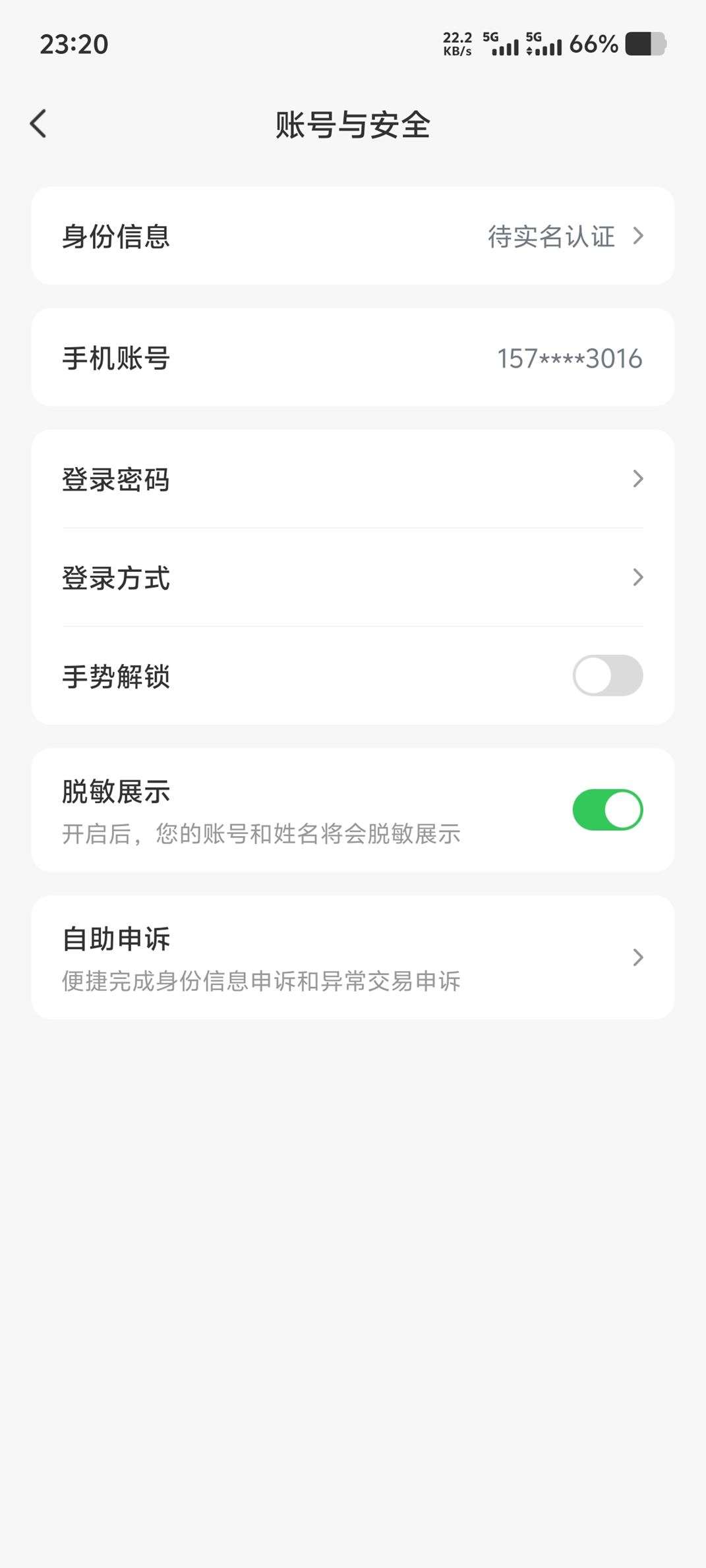This screenshot has width=706, height=1568.
Task: Expand the 身份信息 identity info row
Action: (353, 237)
